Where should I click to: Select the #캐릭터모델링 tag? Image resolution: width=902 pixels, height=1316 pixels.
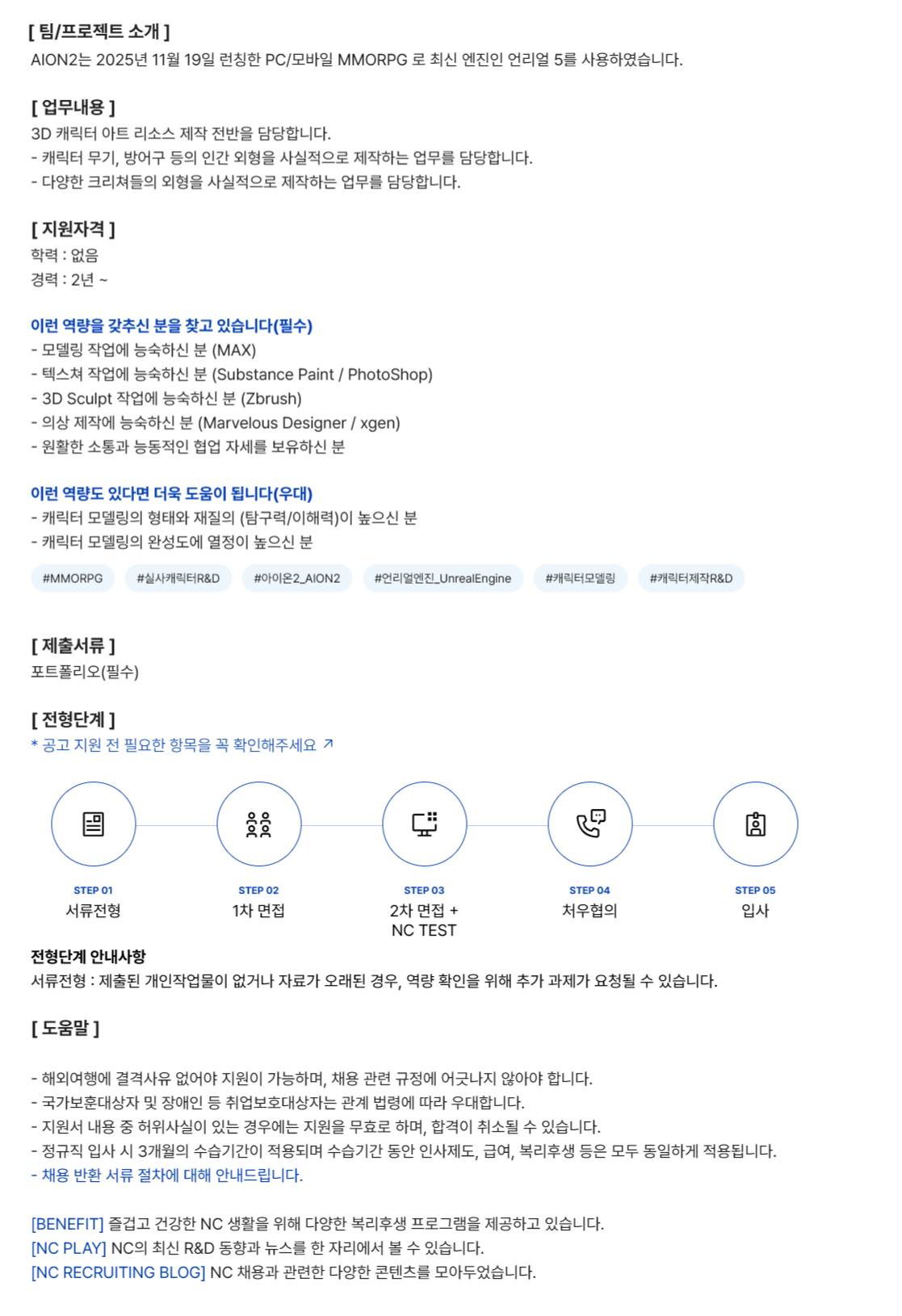pos(580,578)
